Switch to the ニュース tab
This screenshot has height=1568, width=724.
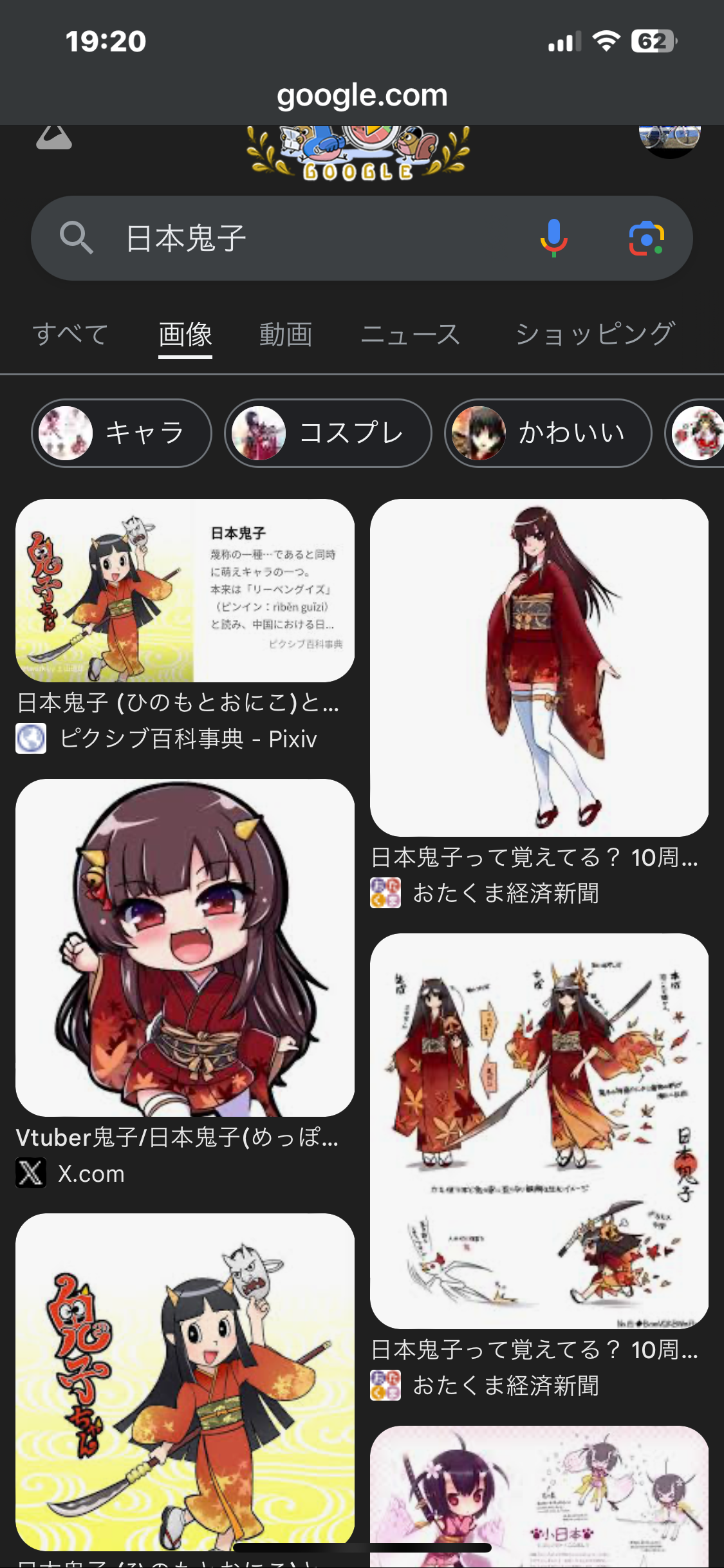411,335
